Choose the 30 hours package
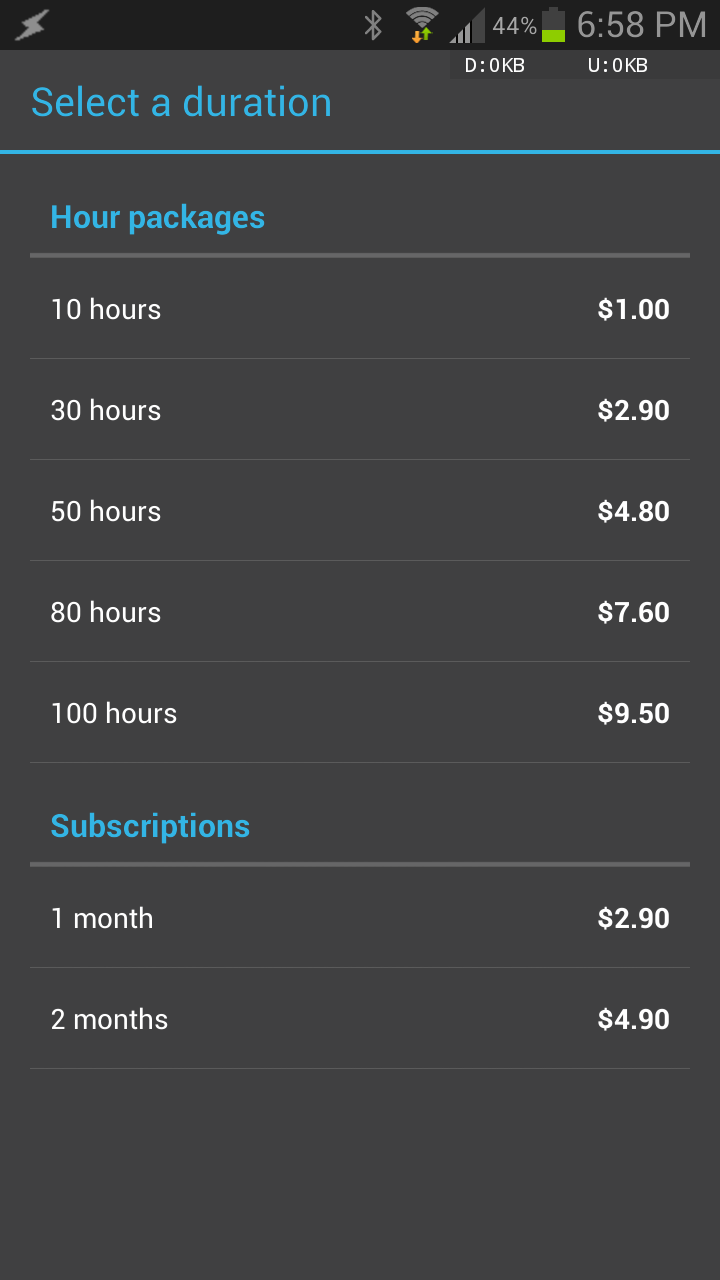Screen dimensions: 720x1280 [360, 410]
